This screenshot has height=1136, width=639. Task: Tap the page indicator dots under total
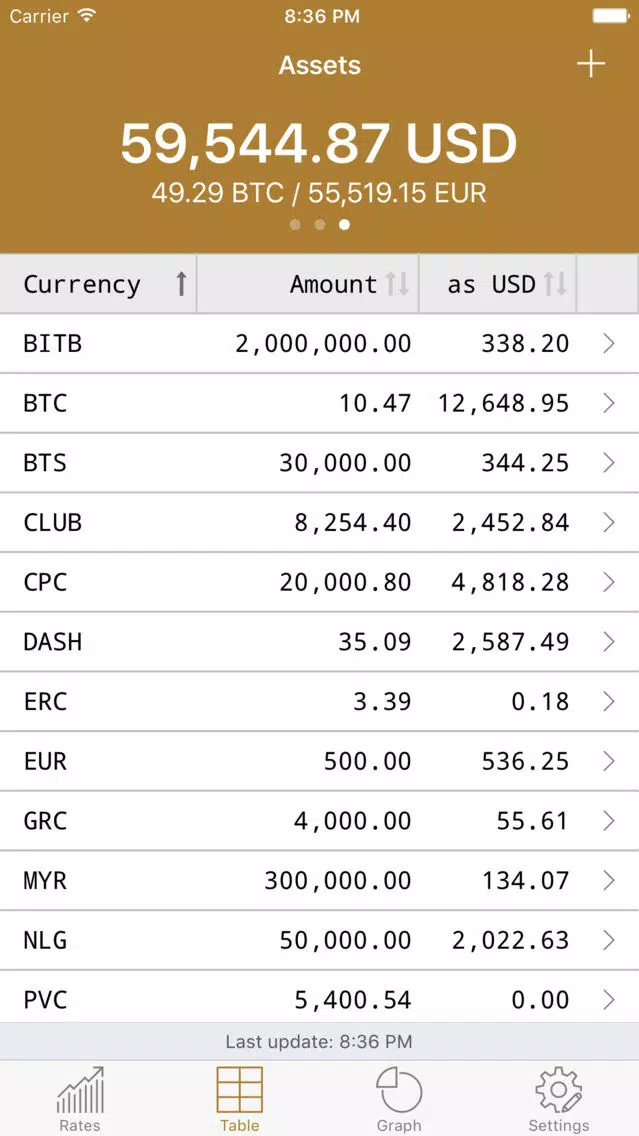point(320,225)
